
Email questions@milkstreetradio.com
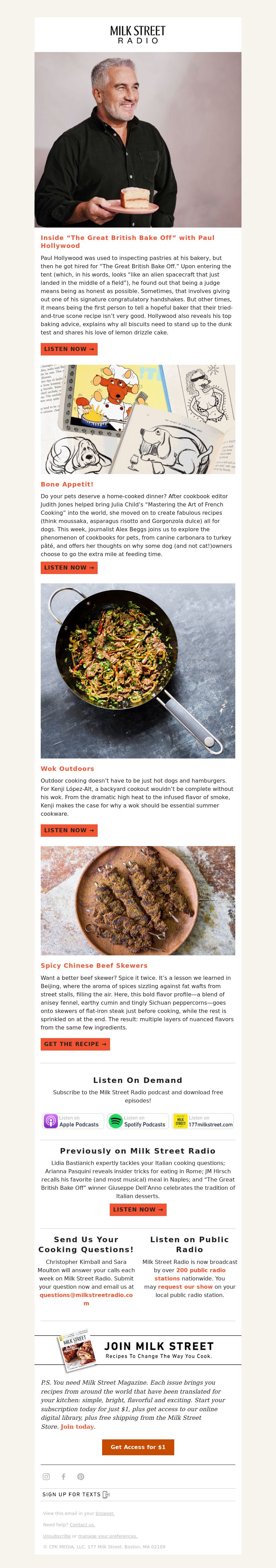[86, 1295]
